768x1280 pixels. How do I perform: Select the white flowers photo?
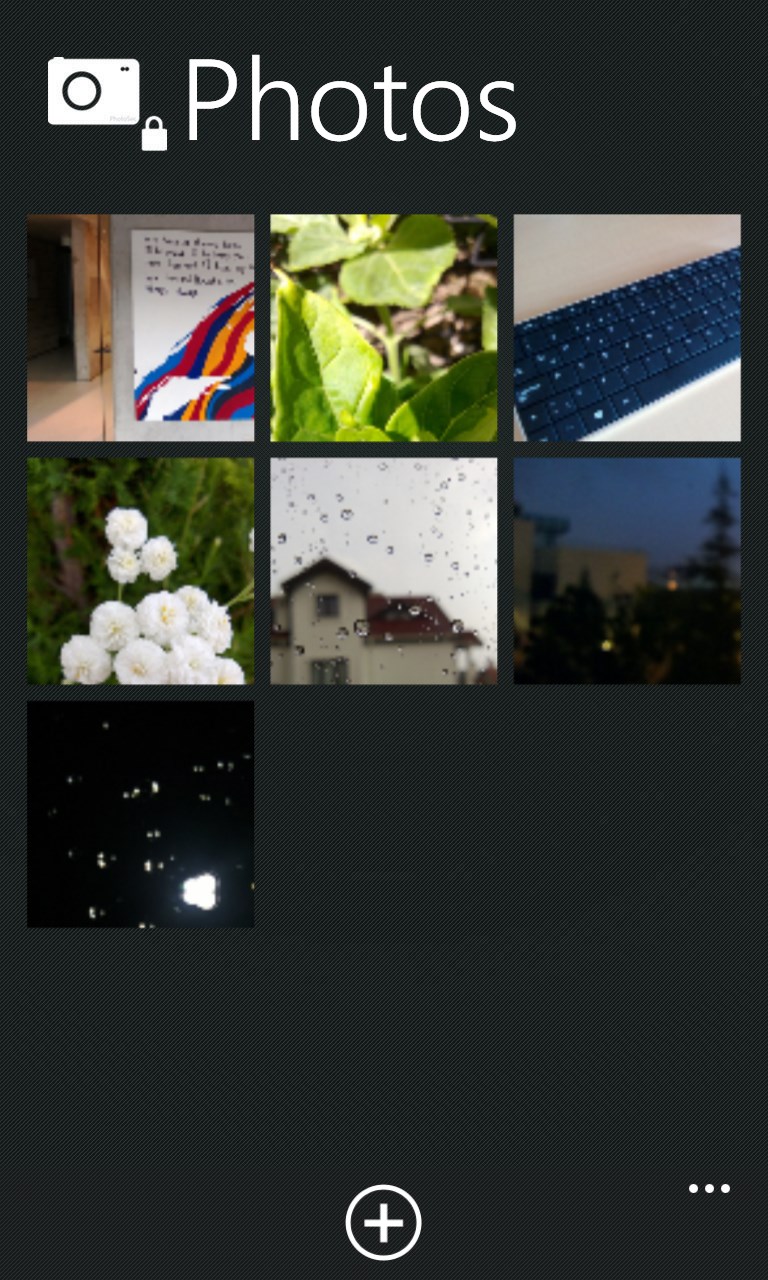pyautogui.click(x=140, y=571)
